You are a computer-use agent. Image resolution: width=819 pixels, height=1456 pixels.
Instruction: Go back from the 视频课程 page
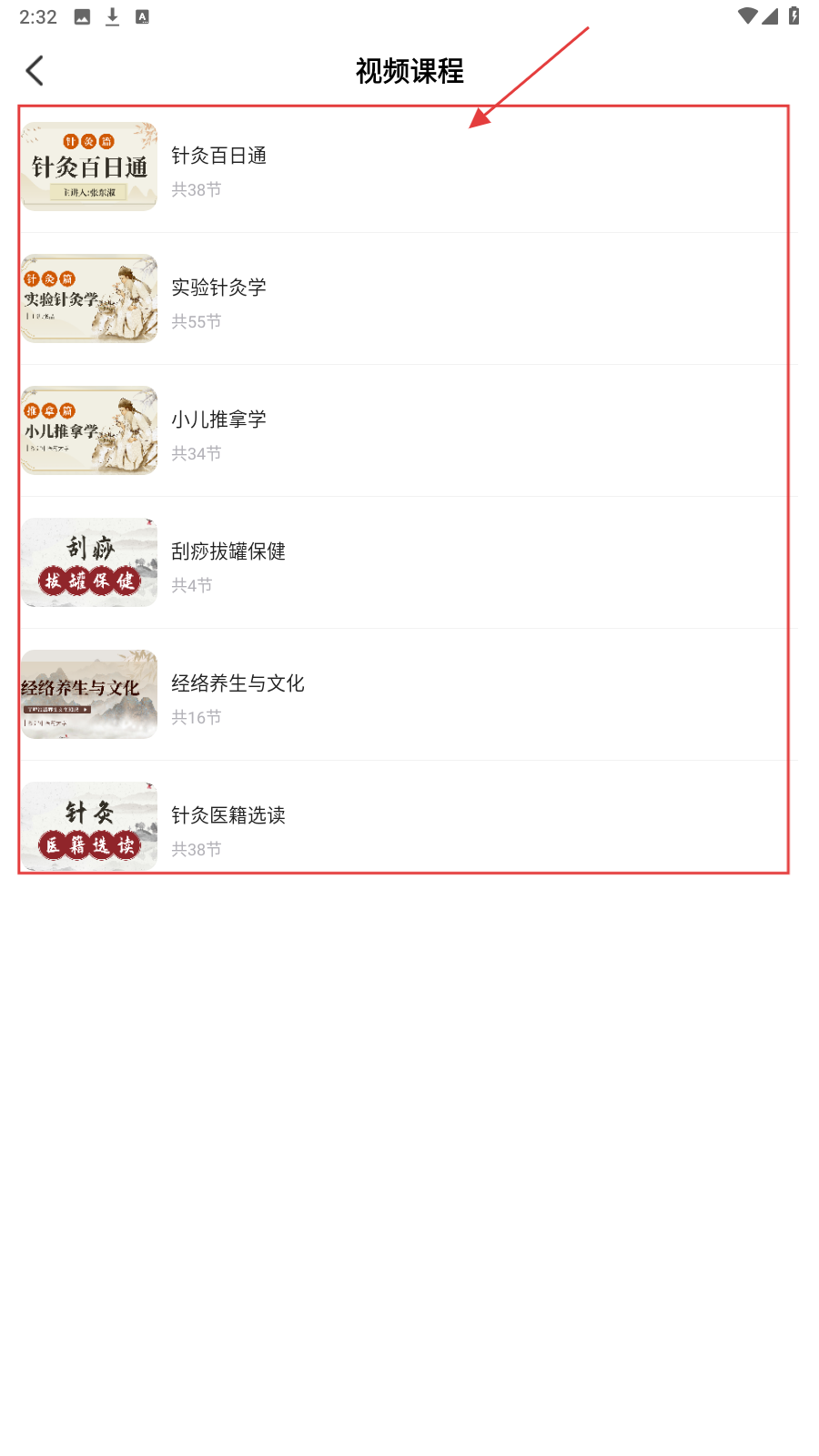coord(35,71)
